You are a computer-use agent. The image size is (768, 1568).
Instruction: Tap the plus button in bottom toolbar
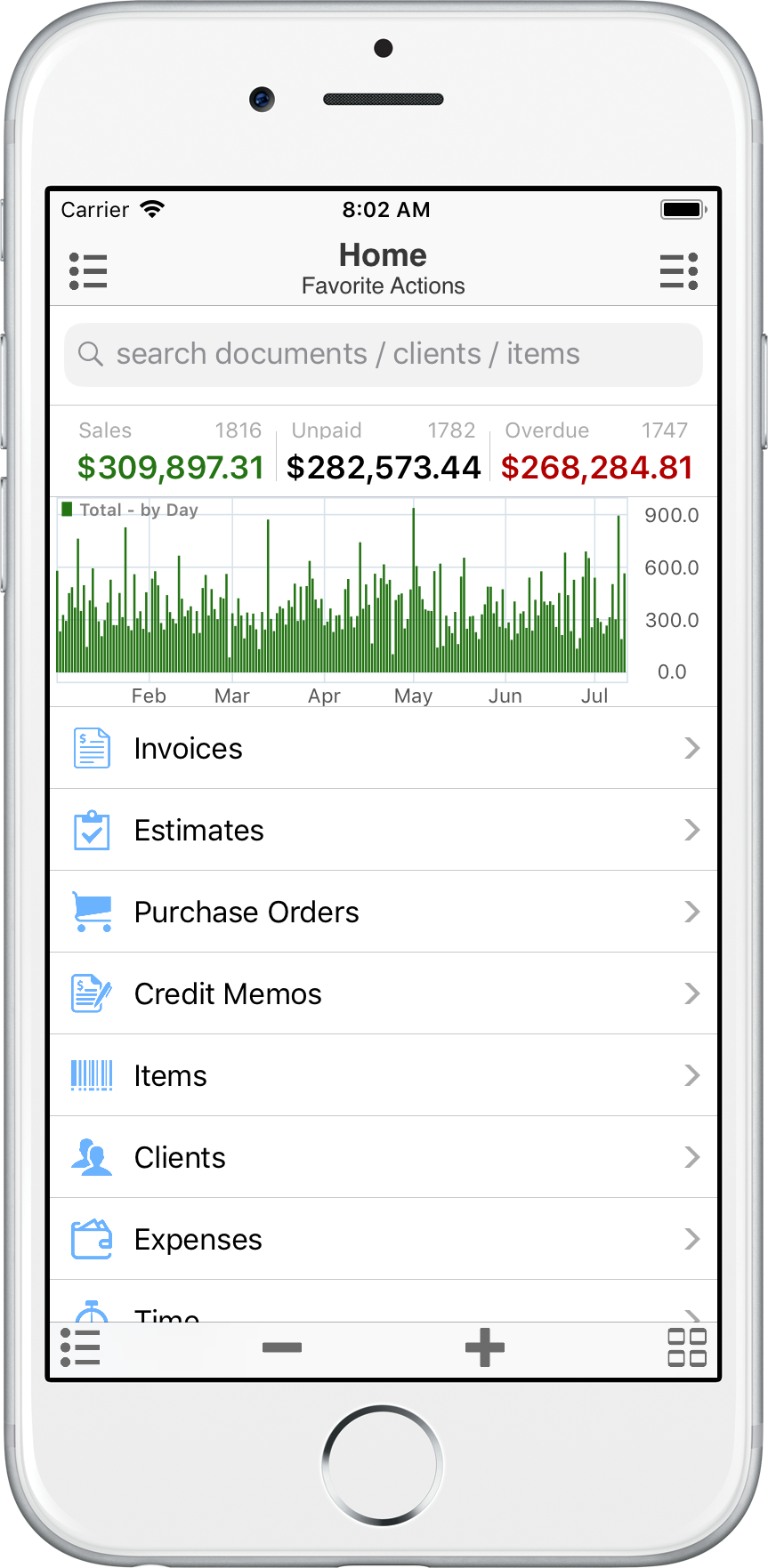coord(485,1347)
